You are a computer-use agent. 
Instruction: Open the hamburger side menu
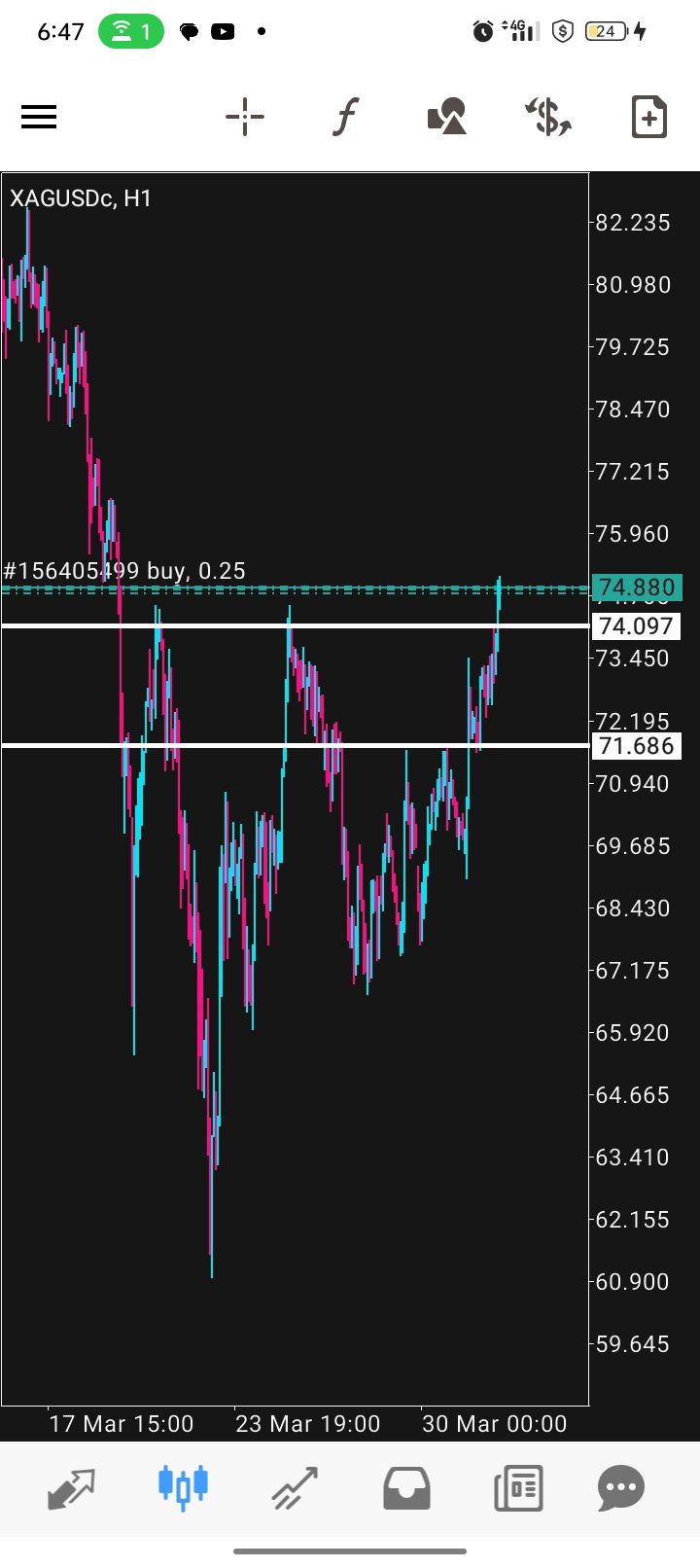[x=39, y=118]
